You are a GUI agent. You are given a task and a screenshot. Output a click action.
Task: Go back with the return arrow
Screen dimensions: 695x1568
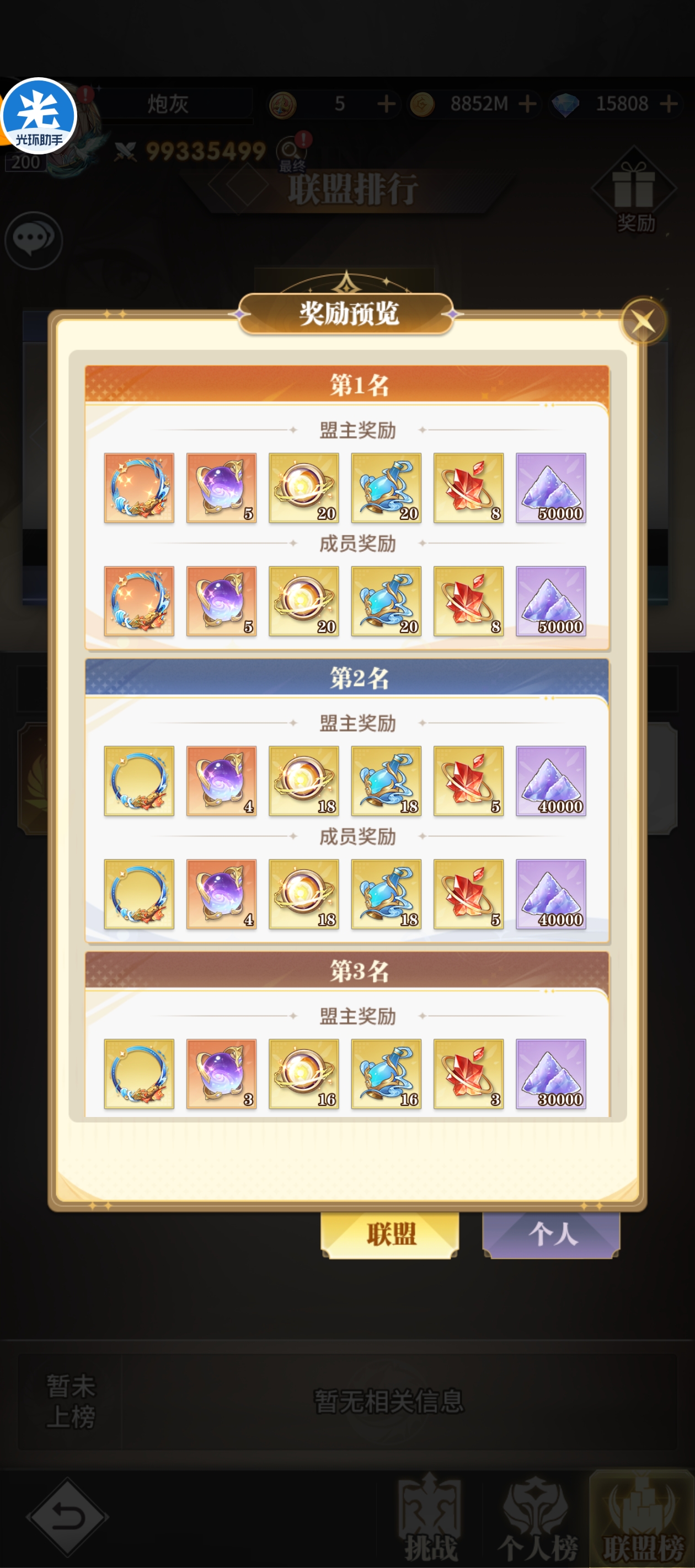coord(67,1517)
